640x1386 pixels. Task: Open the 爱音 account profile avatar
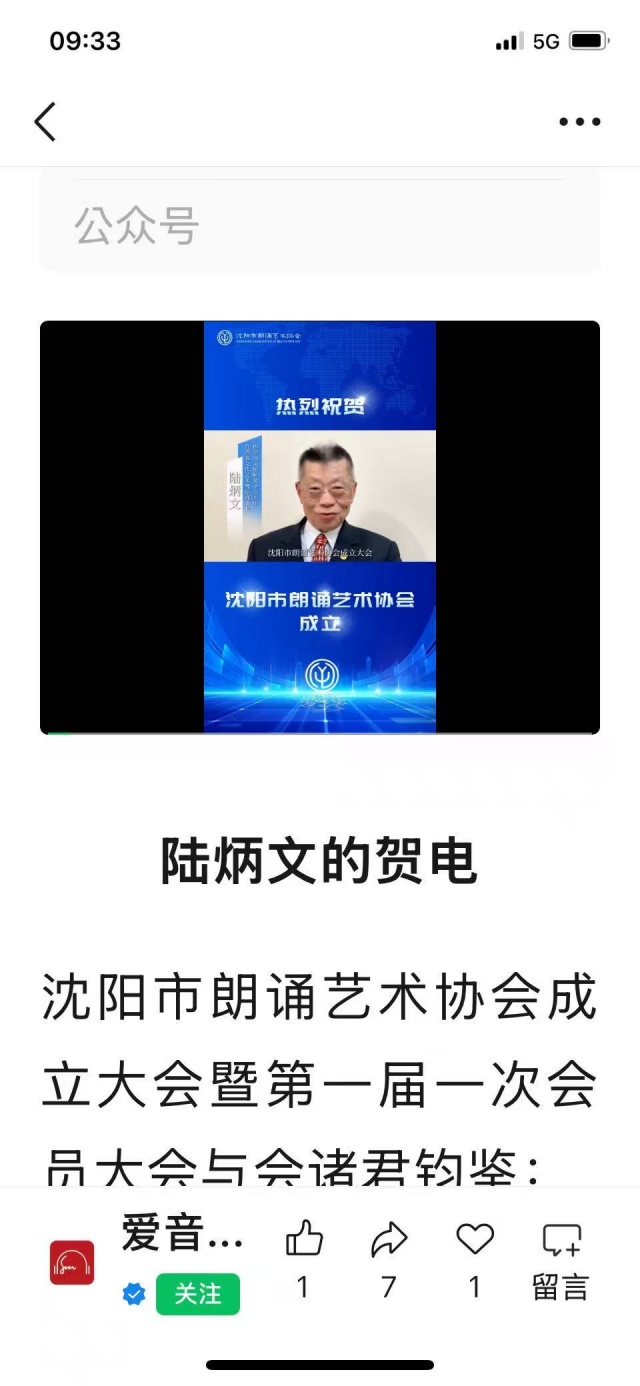click(72, 1262)
